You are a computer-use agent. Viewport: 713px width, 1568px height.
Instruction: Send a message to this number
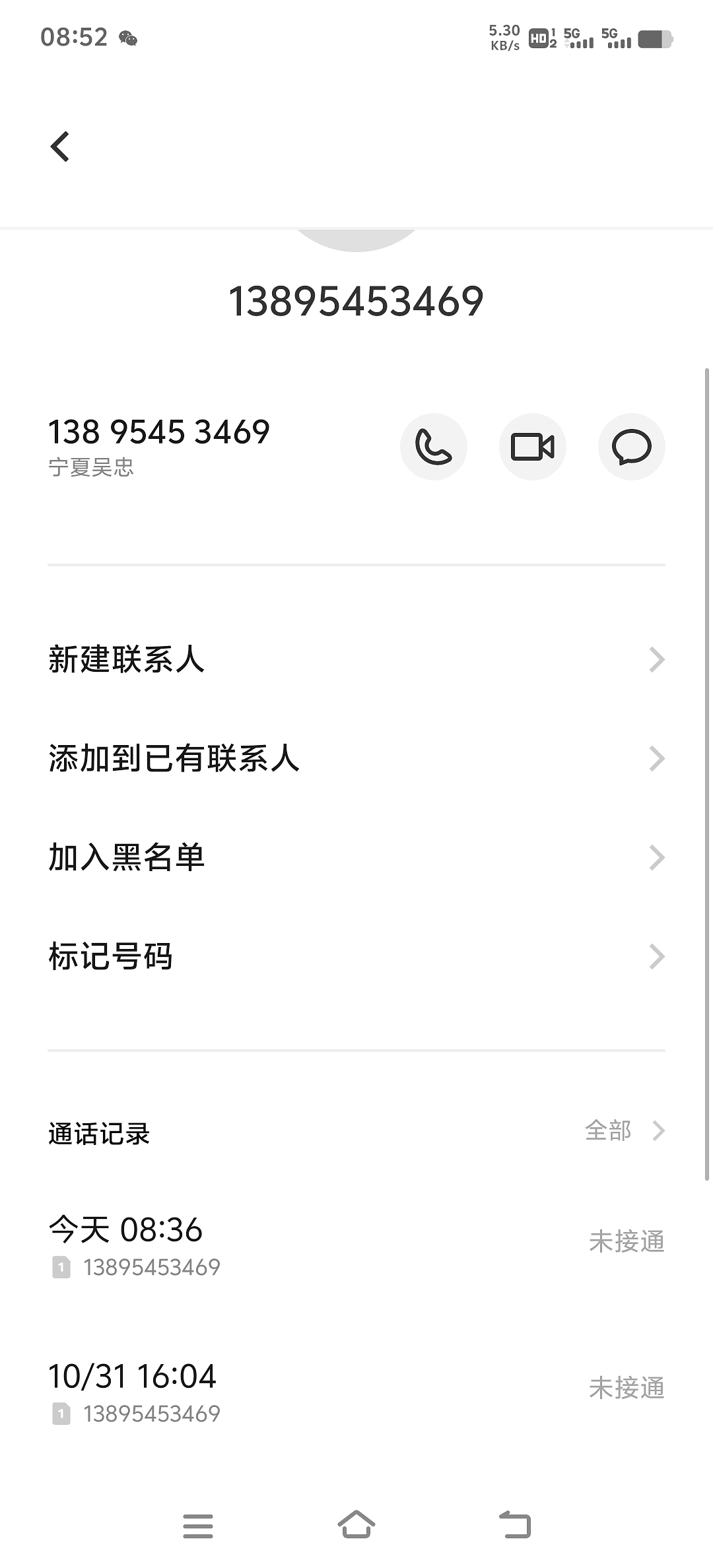632,447
